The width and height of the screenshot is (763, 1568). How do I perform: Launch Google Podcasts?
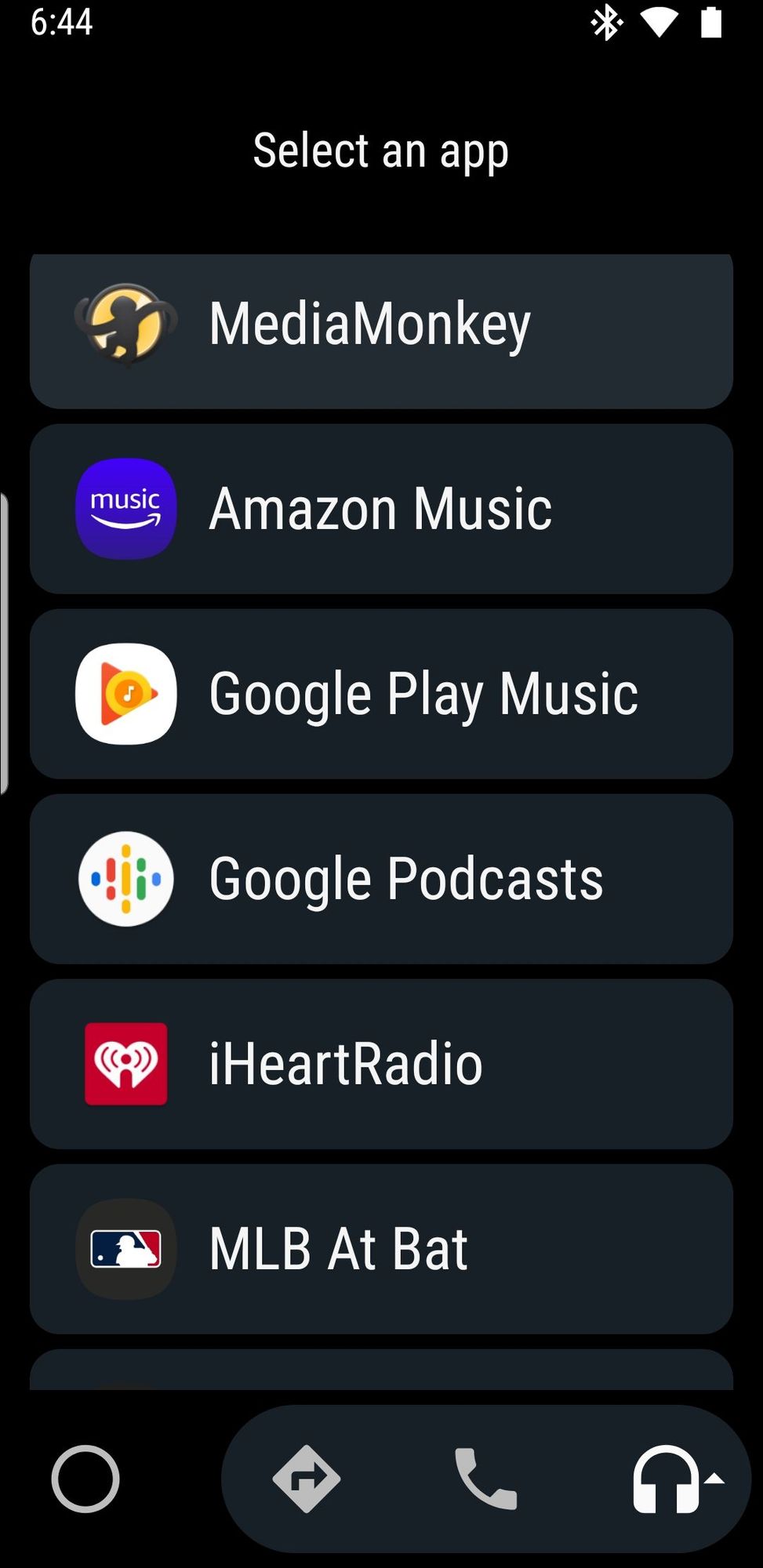click(x=381, y=879)
